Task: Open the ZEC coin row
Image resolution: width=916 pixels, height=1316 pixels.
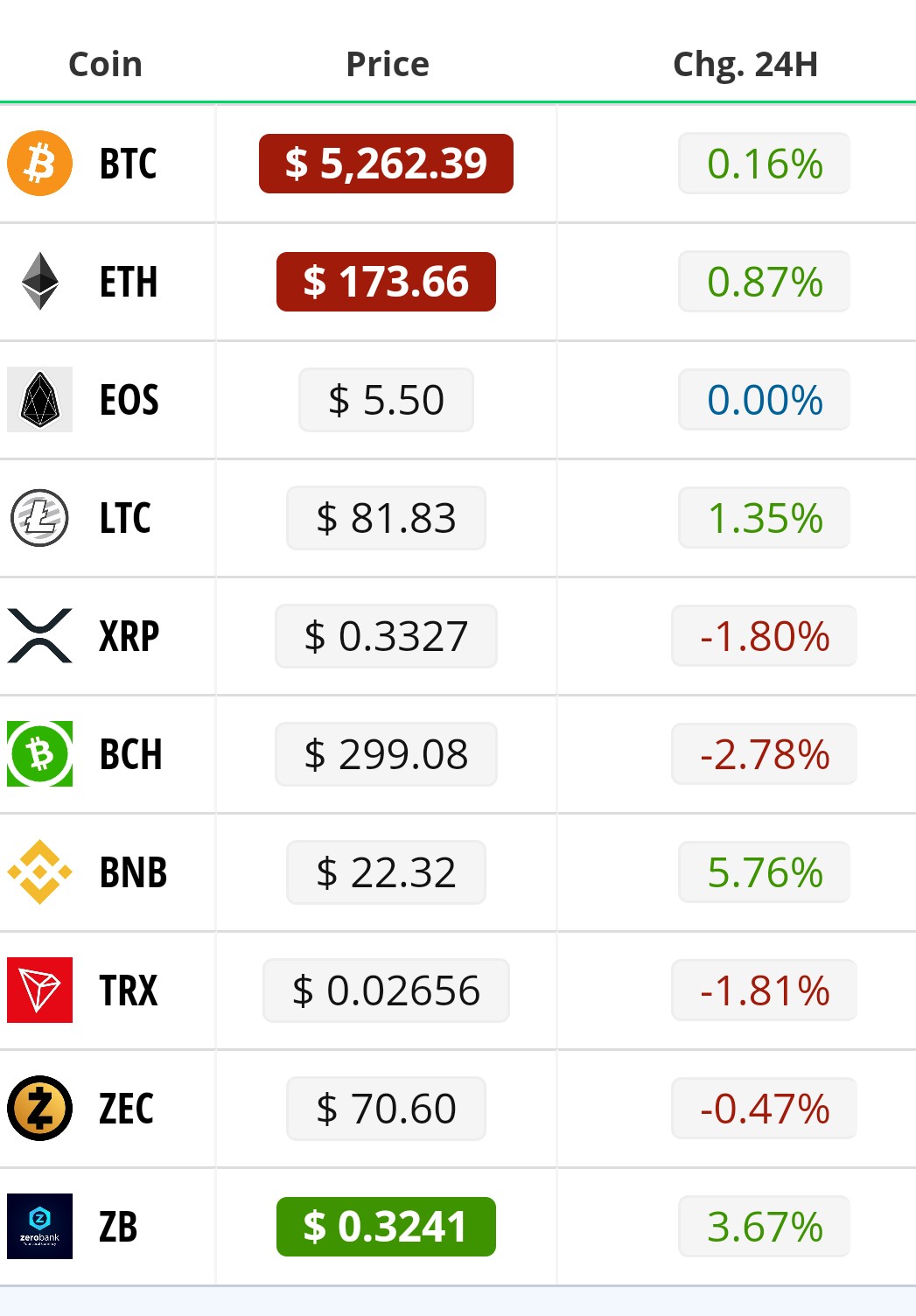Action: tap(126, 1109)
